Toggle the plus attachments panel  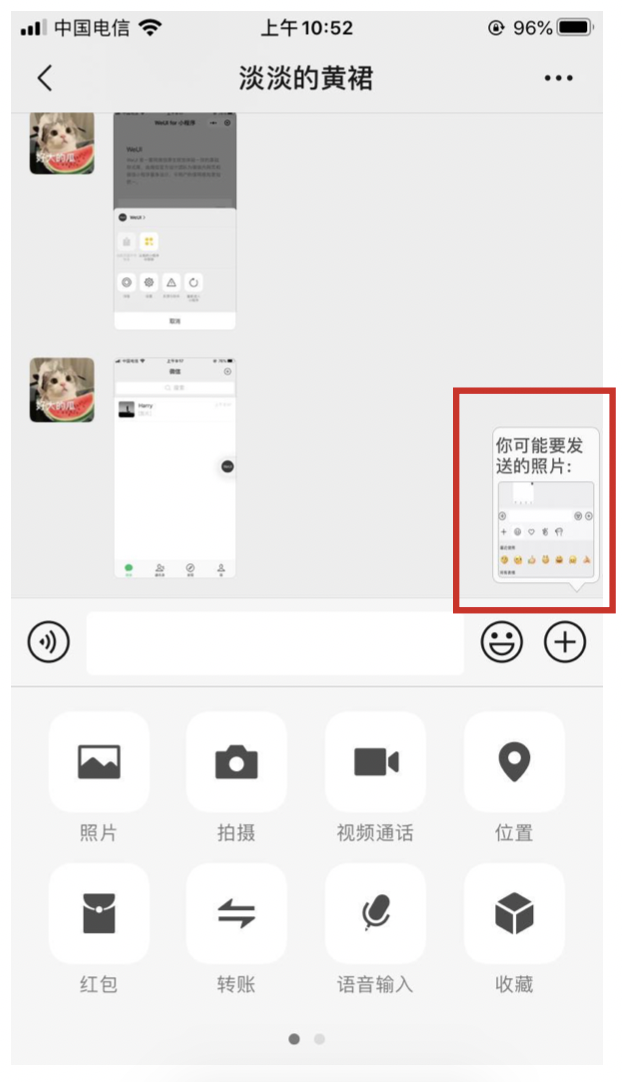pos(565,642)
